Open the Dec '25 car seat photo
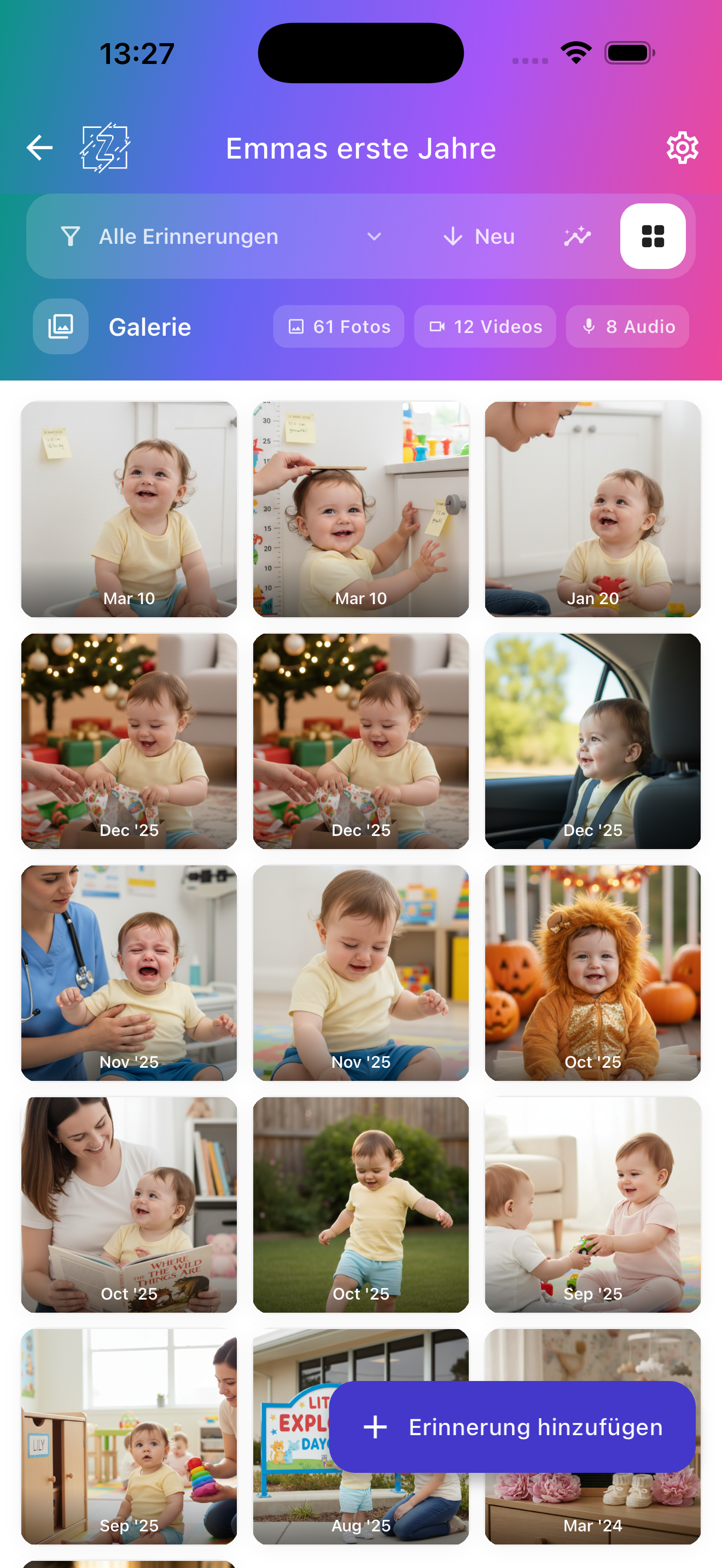Screen dimensions: 722x1568 tap(592, 741)
